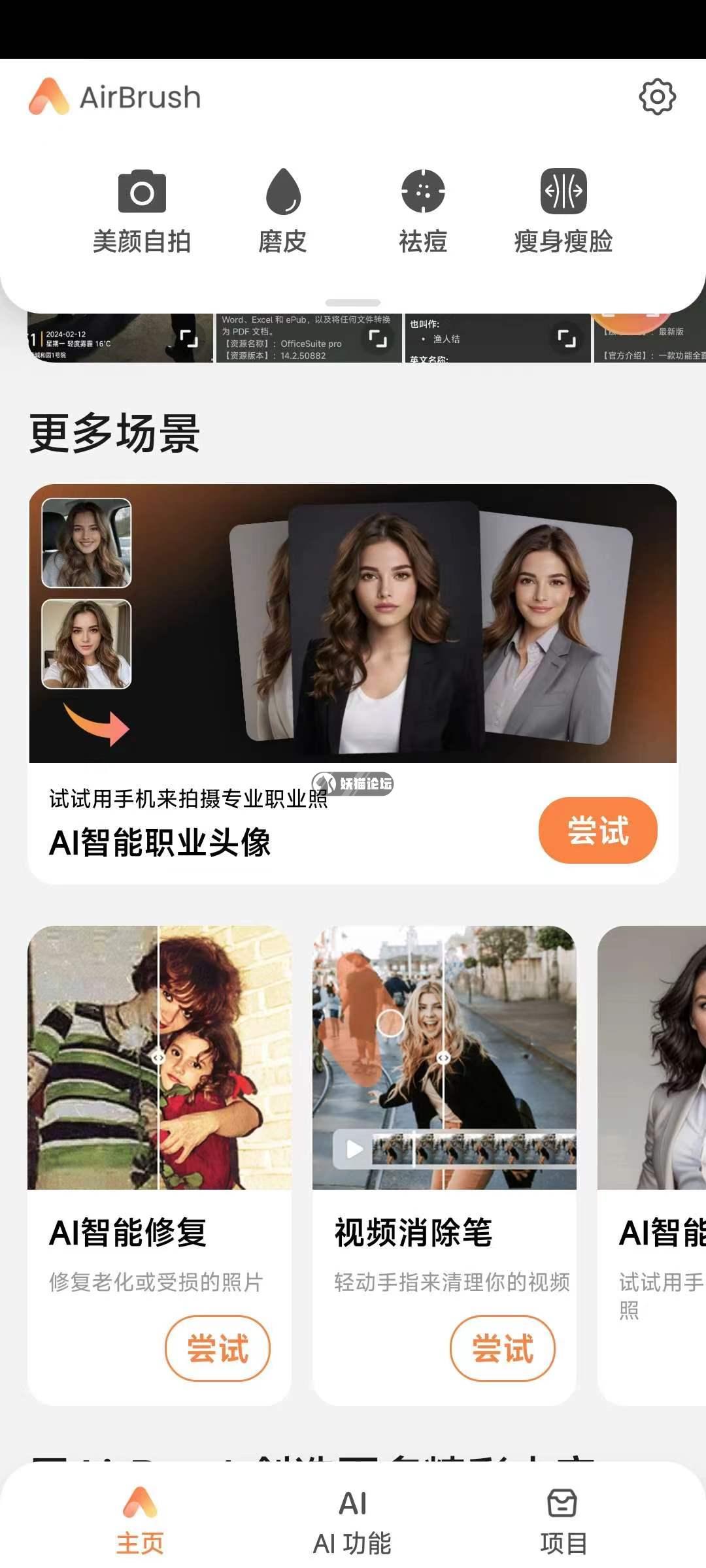
Task: Tap the panel drag handle
Action: [353, 303]
